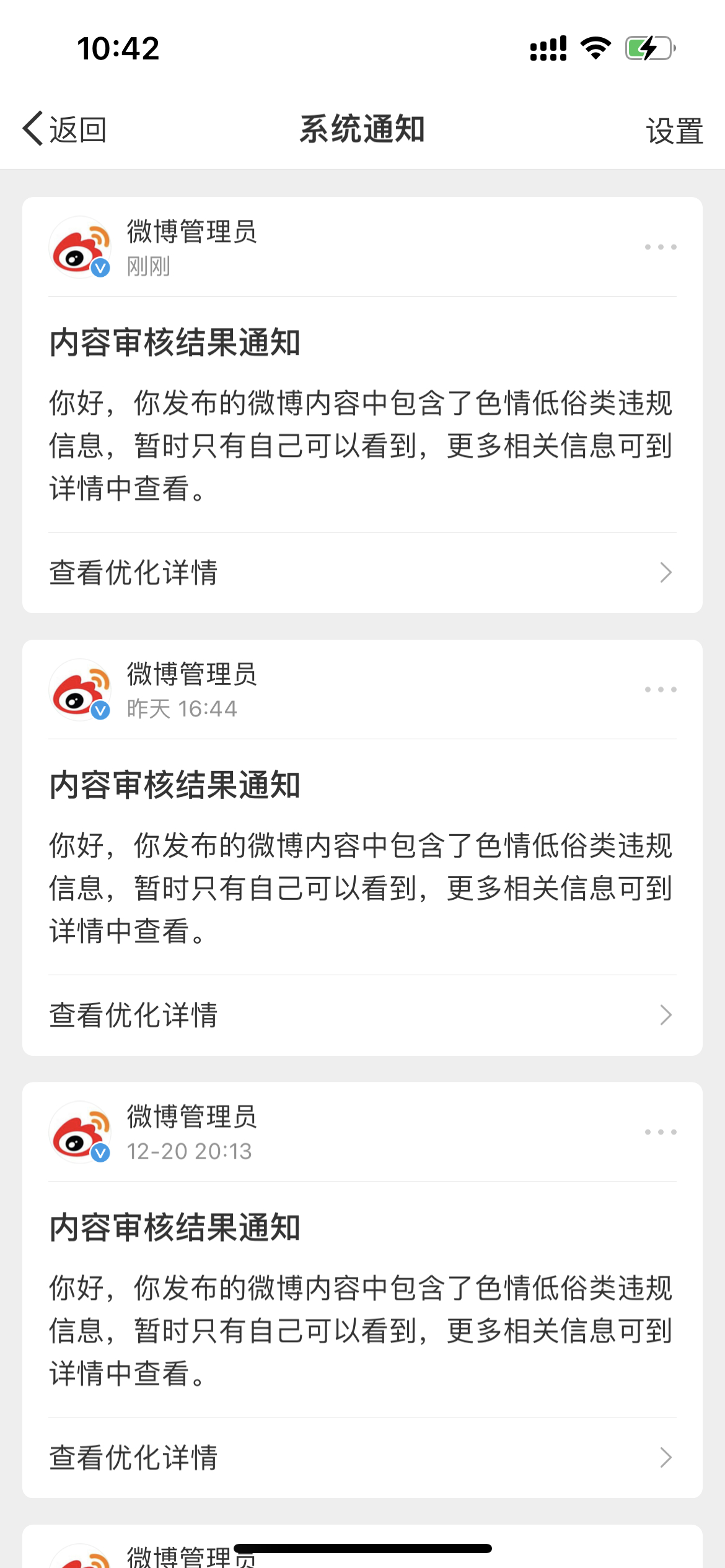
Task: Tap 查看优化详情 under the 12-20 20:13 notice
Action: click(362, 1458)
